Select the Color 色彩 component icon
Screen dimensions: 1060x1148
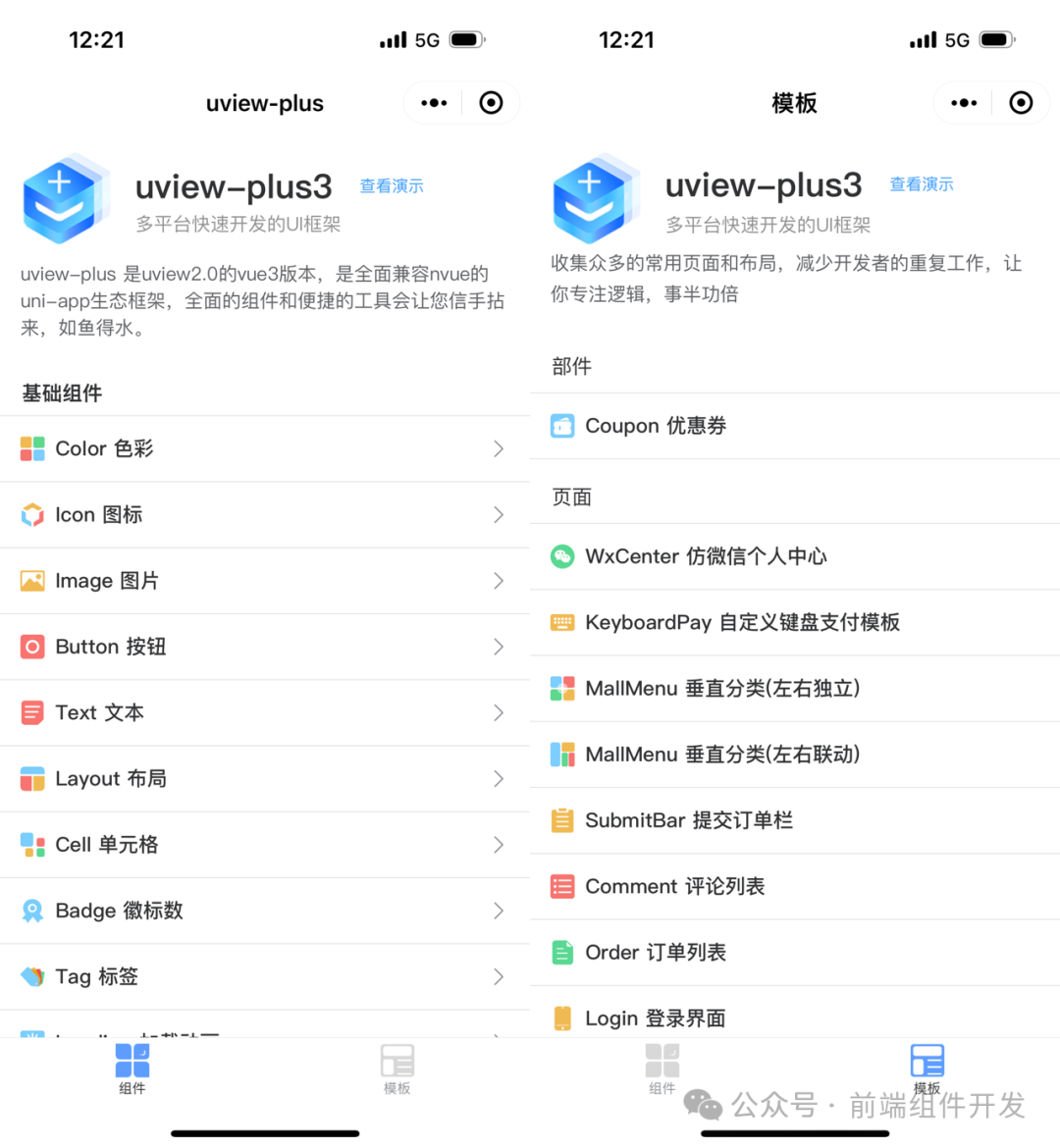31,448
